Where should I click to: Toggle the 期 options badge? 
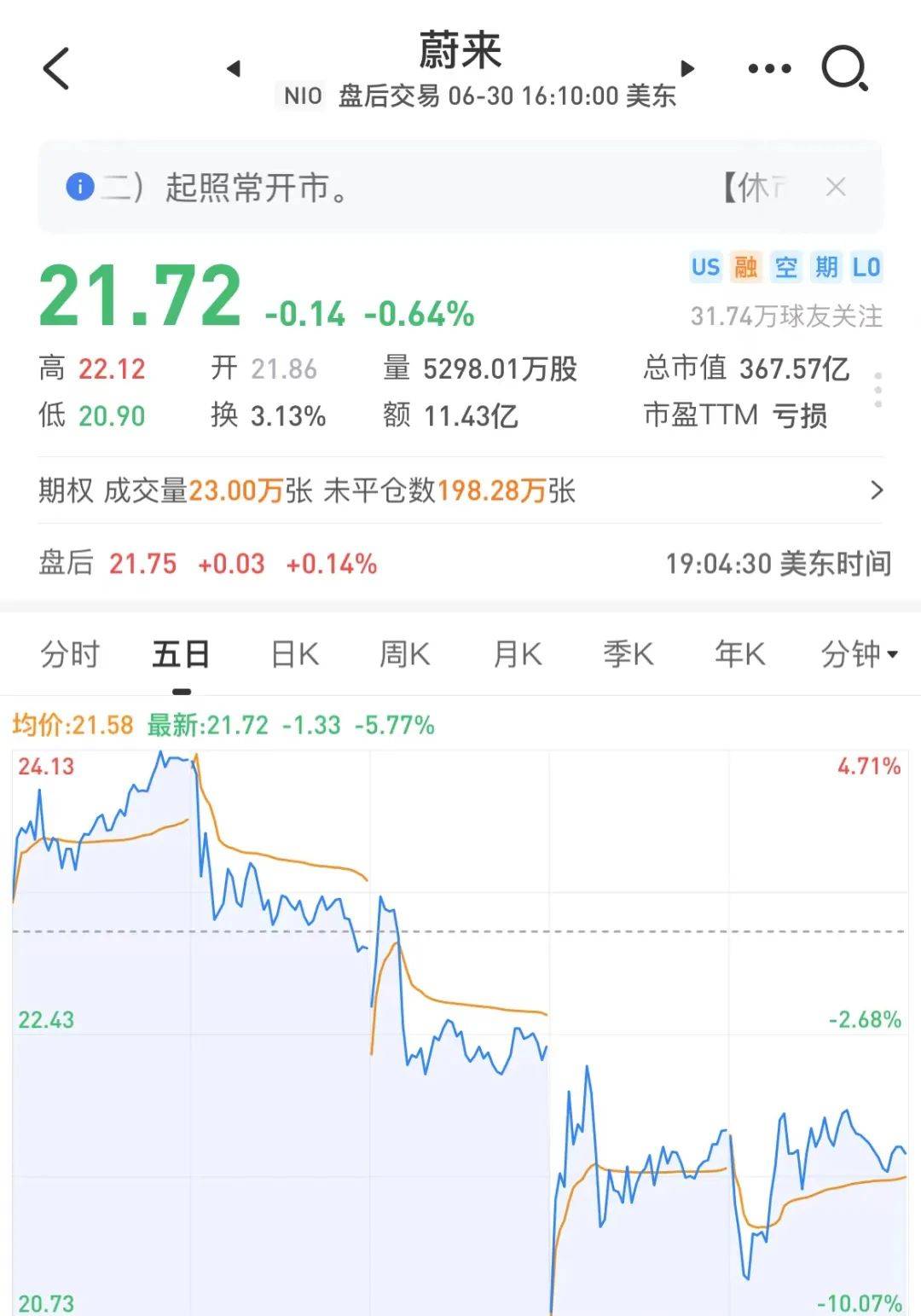tap(825, 269)
